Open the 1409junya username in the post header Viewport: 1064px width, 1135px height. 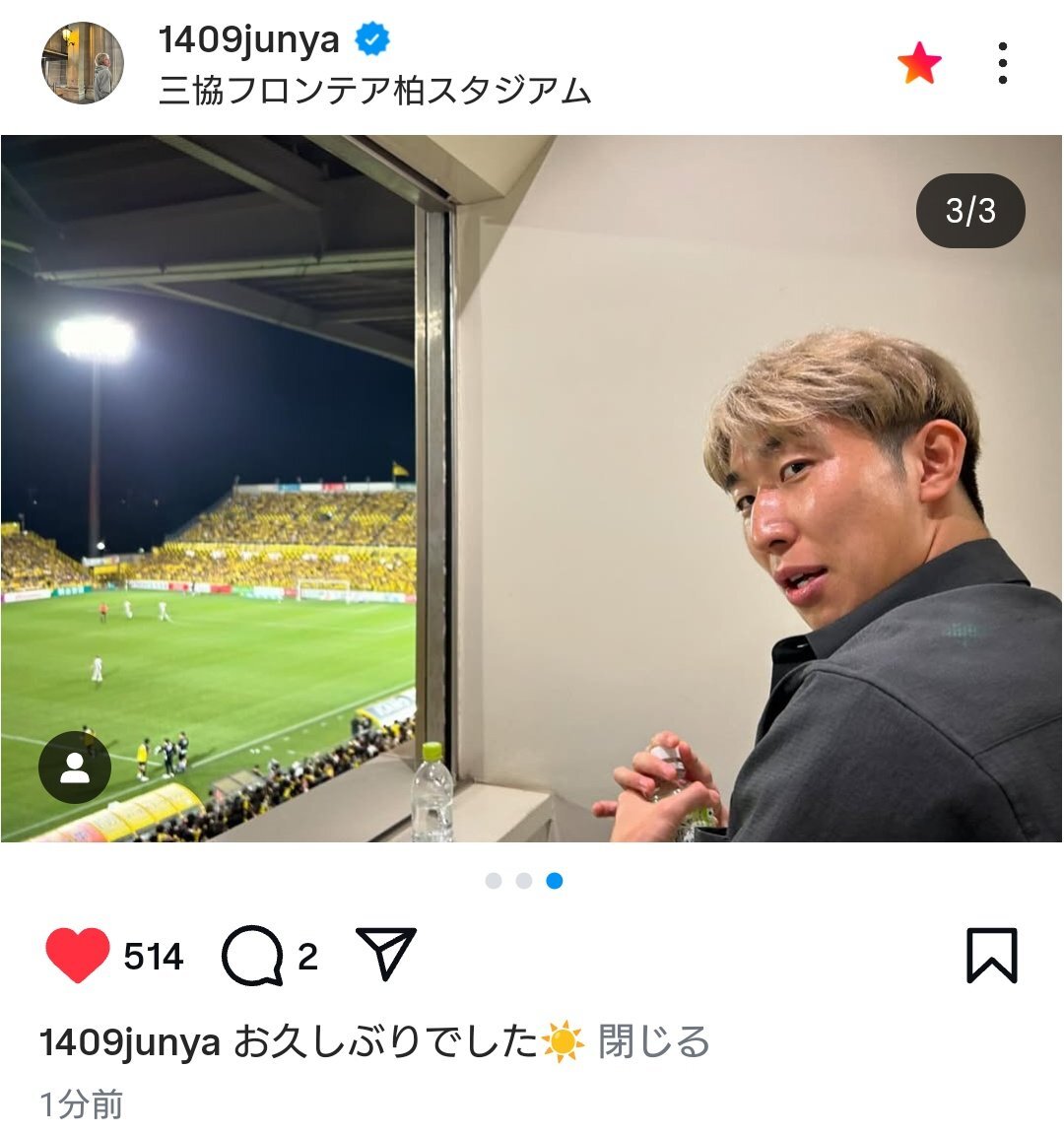249,39
